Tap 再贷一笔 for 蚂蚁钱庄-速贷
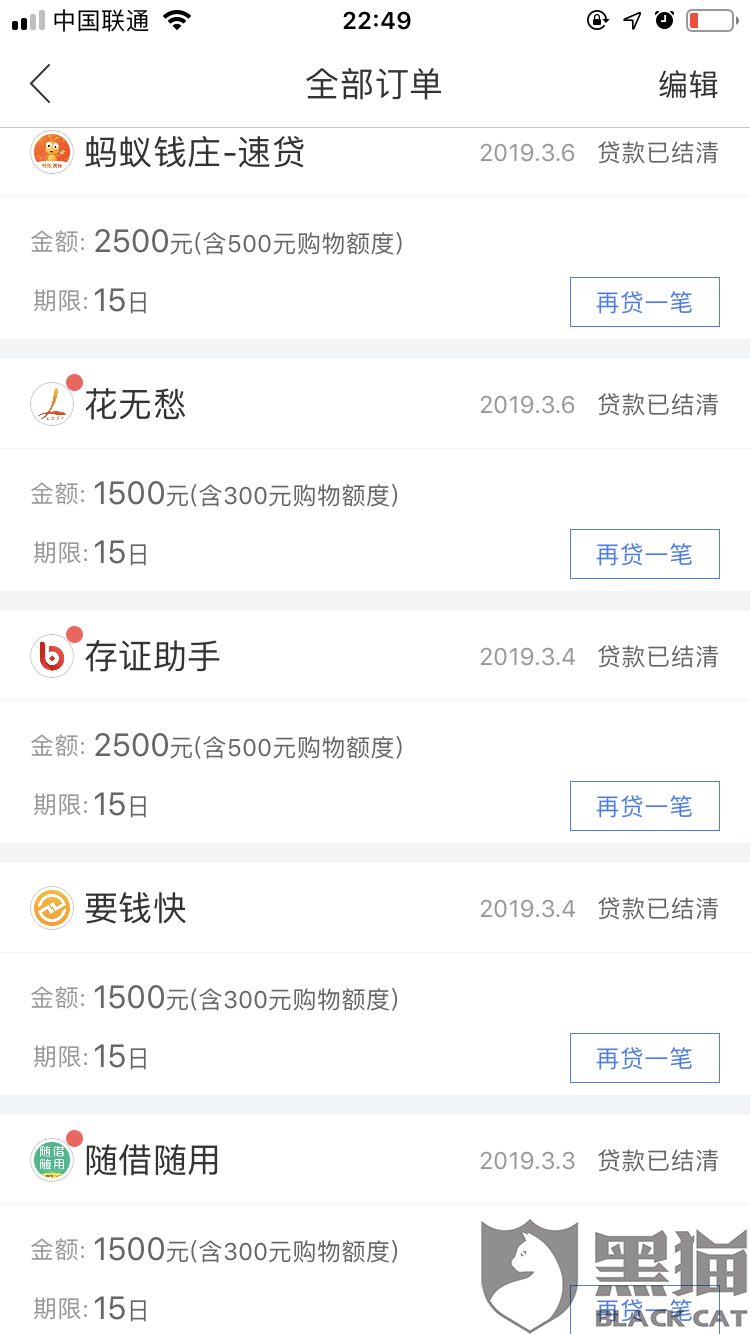 [644, 302]
